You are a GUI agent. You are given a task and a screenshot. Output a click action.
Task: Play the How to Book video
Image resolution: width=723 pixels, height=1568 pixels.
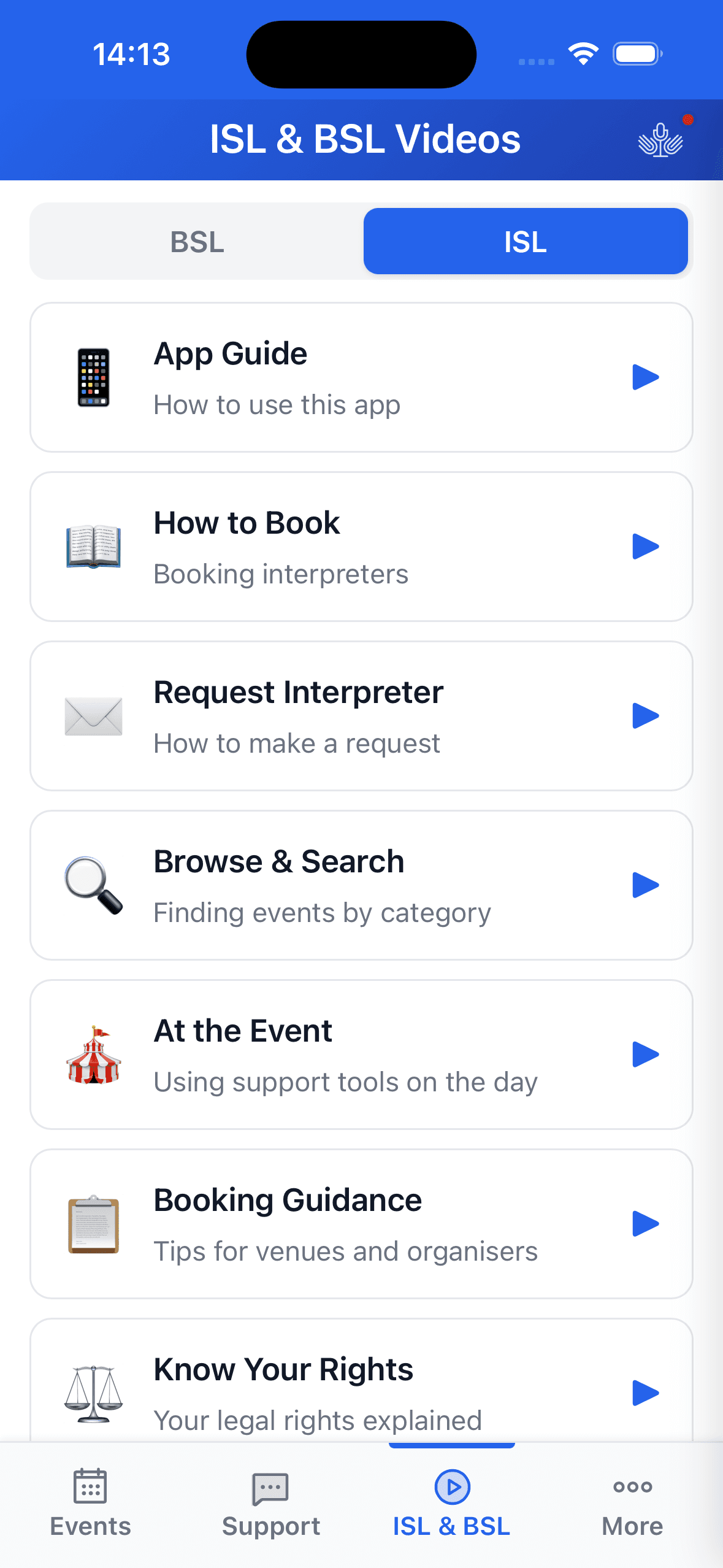pyautogui.click(x=645, y=547)
